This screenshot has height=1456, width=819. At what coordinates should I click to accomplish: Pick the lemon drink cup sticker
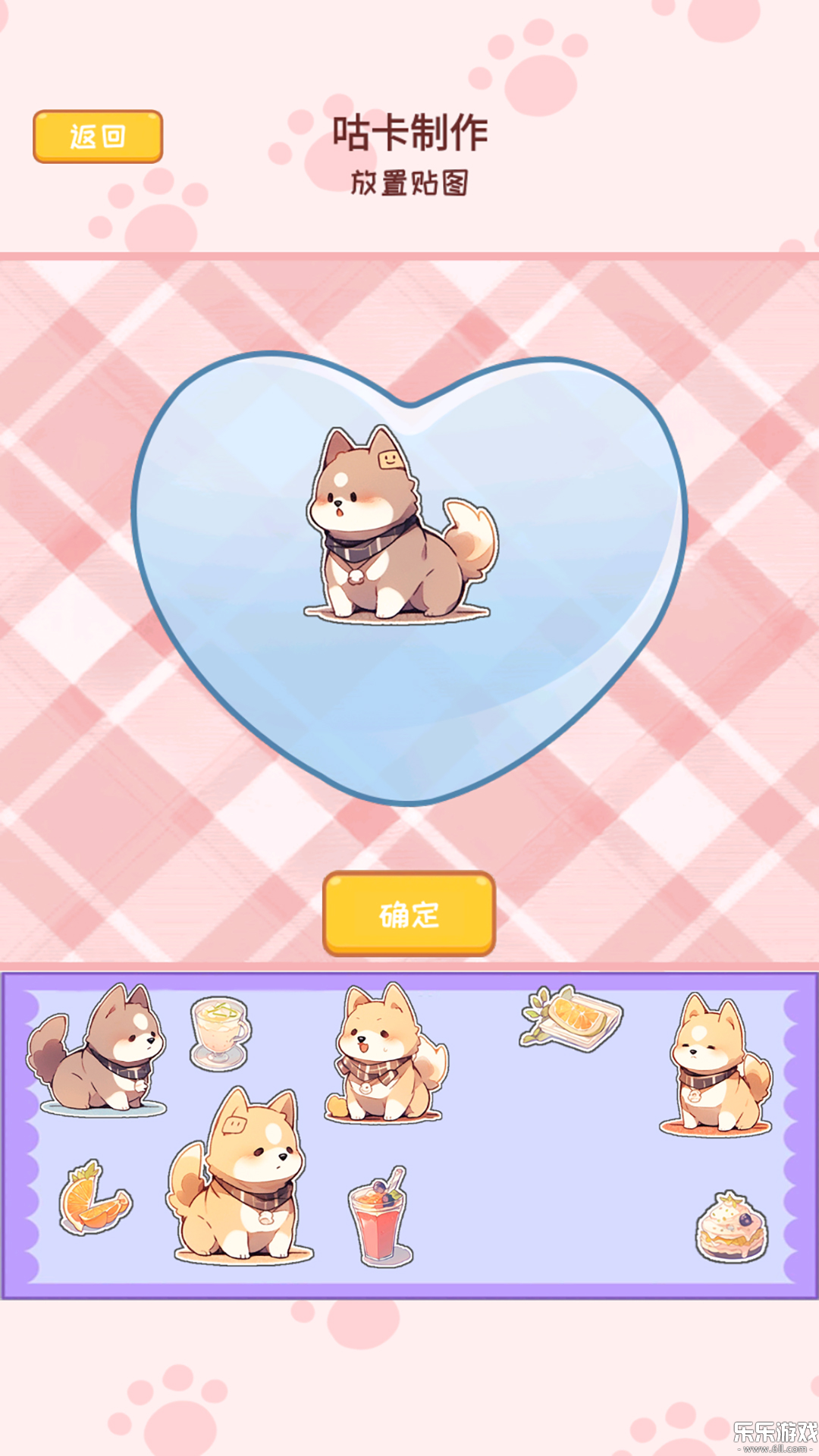pos(219,1033)
